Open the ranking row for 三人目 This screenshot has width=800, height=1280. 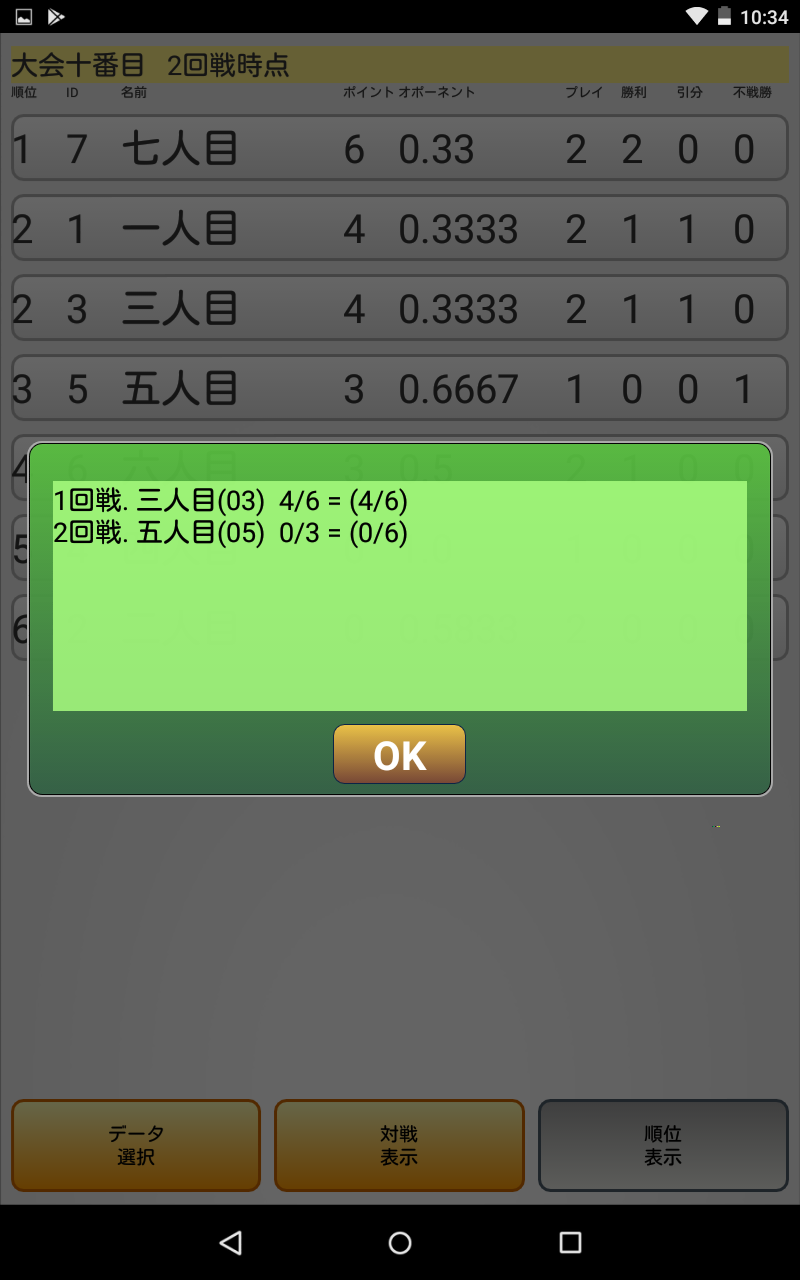(400, 309)
